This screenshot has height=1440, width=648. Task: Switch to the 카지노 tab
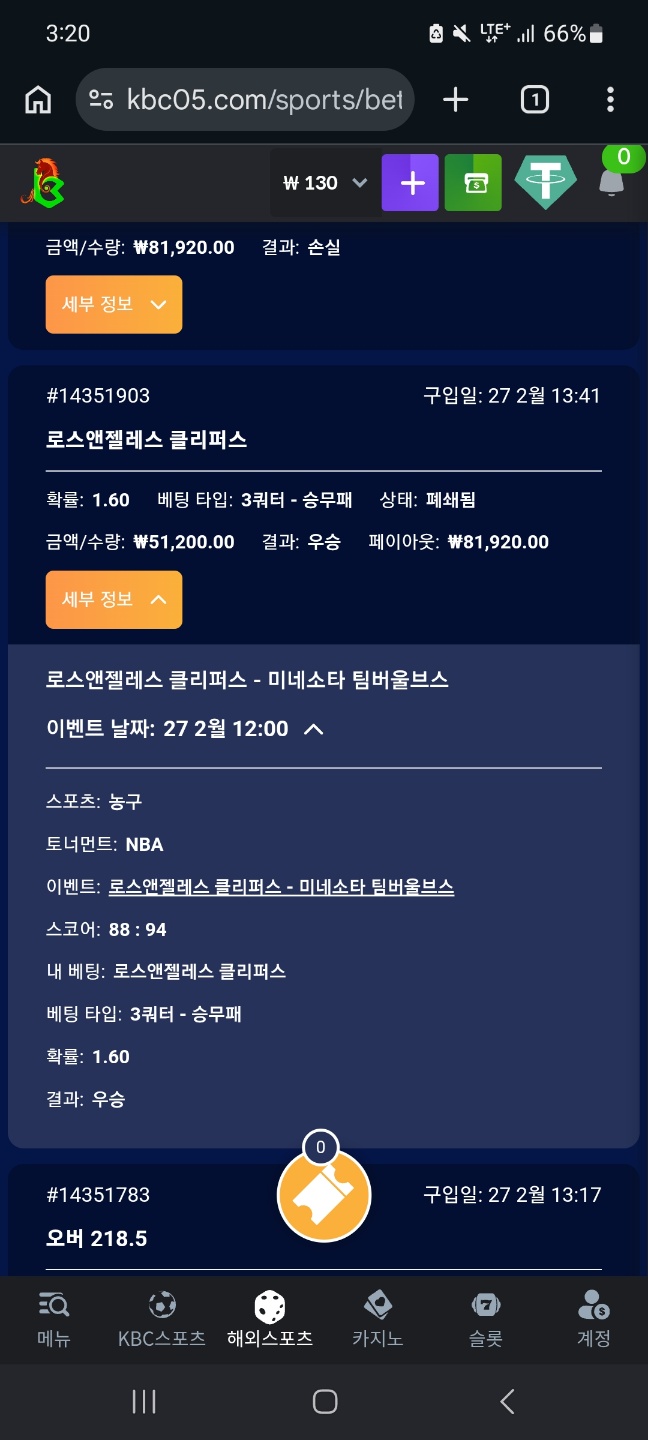[378, 1318]
